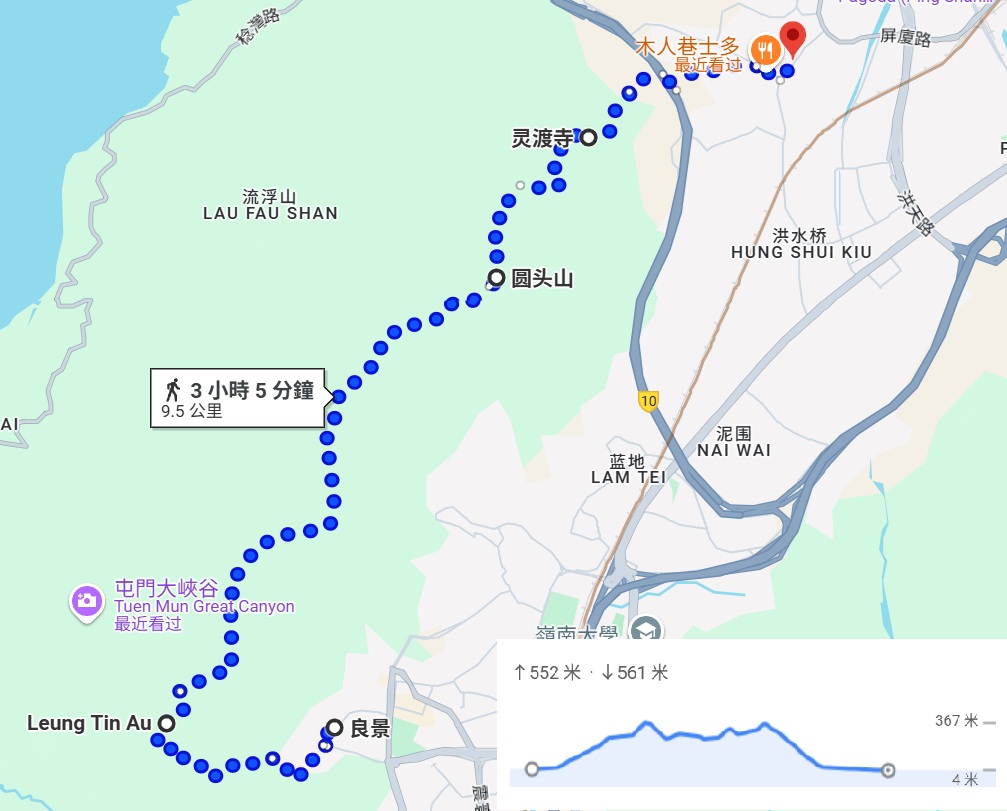Screen dimensions: 1007x811
Task: Tap the 嶺南大學 university marker
Action: click(x=647, y=630)
